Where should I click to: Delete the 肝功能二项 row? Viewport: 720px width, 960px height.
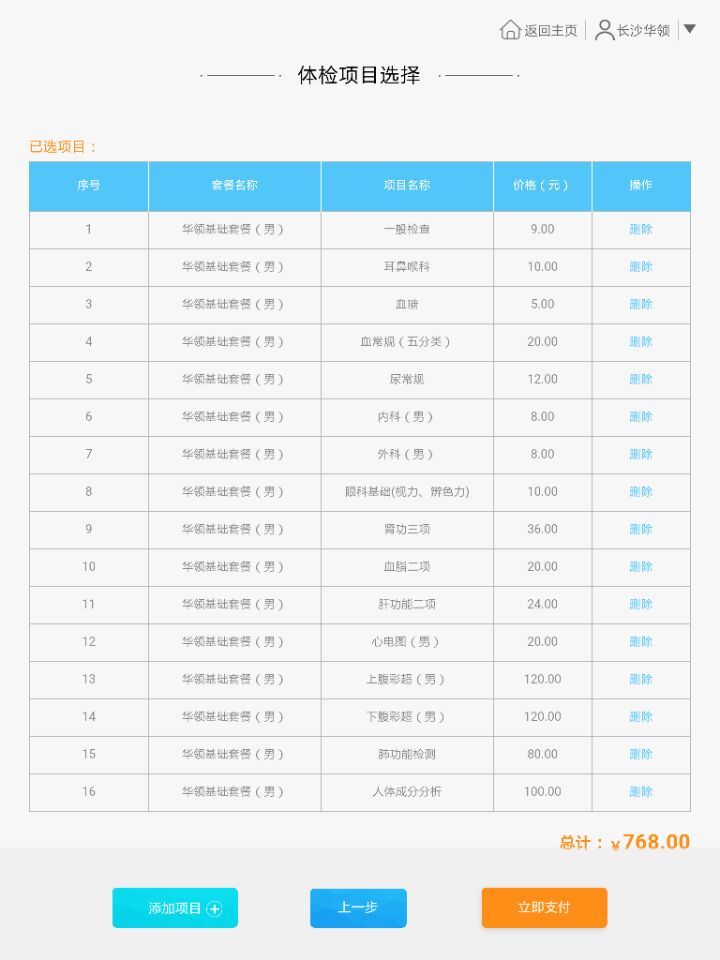[x=641, y=604]
